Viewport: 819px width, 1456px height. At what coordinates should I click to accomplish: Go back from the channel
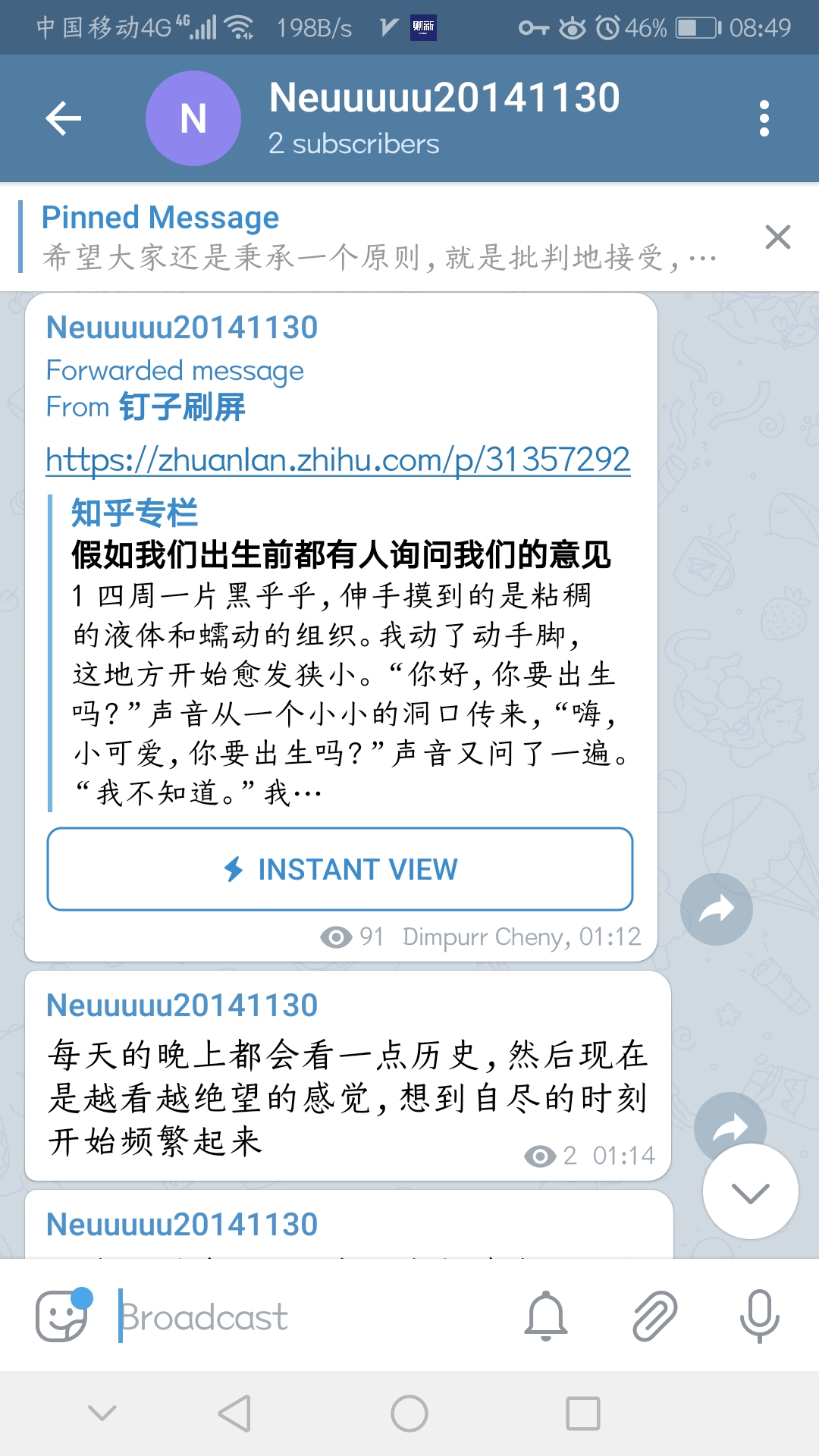click(64, 118)
